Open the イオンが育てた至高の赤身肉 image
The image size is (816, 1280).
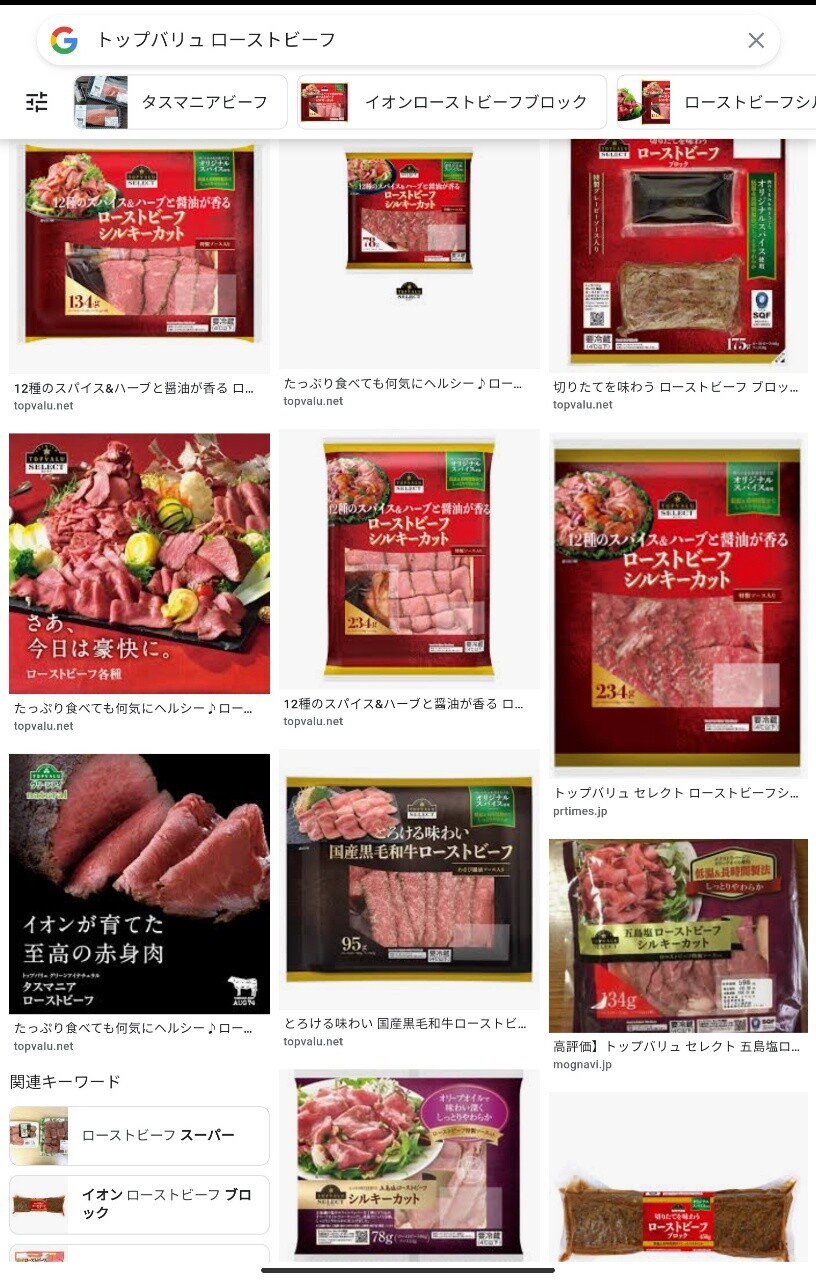pyautogui.click(x=139, y=883)
